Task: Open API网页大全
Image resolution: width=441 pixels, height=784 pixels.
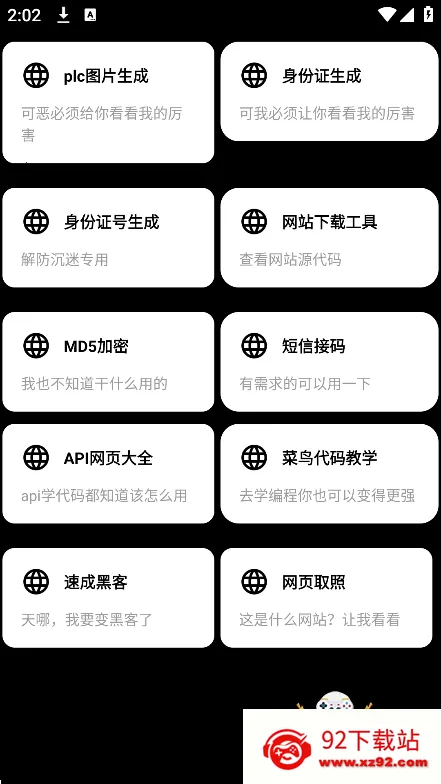Action: pyautogui.click(x=108, y=474)
